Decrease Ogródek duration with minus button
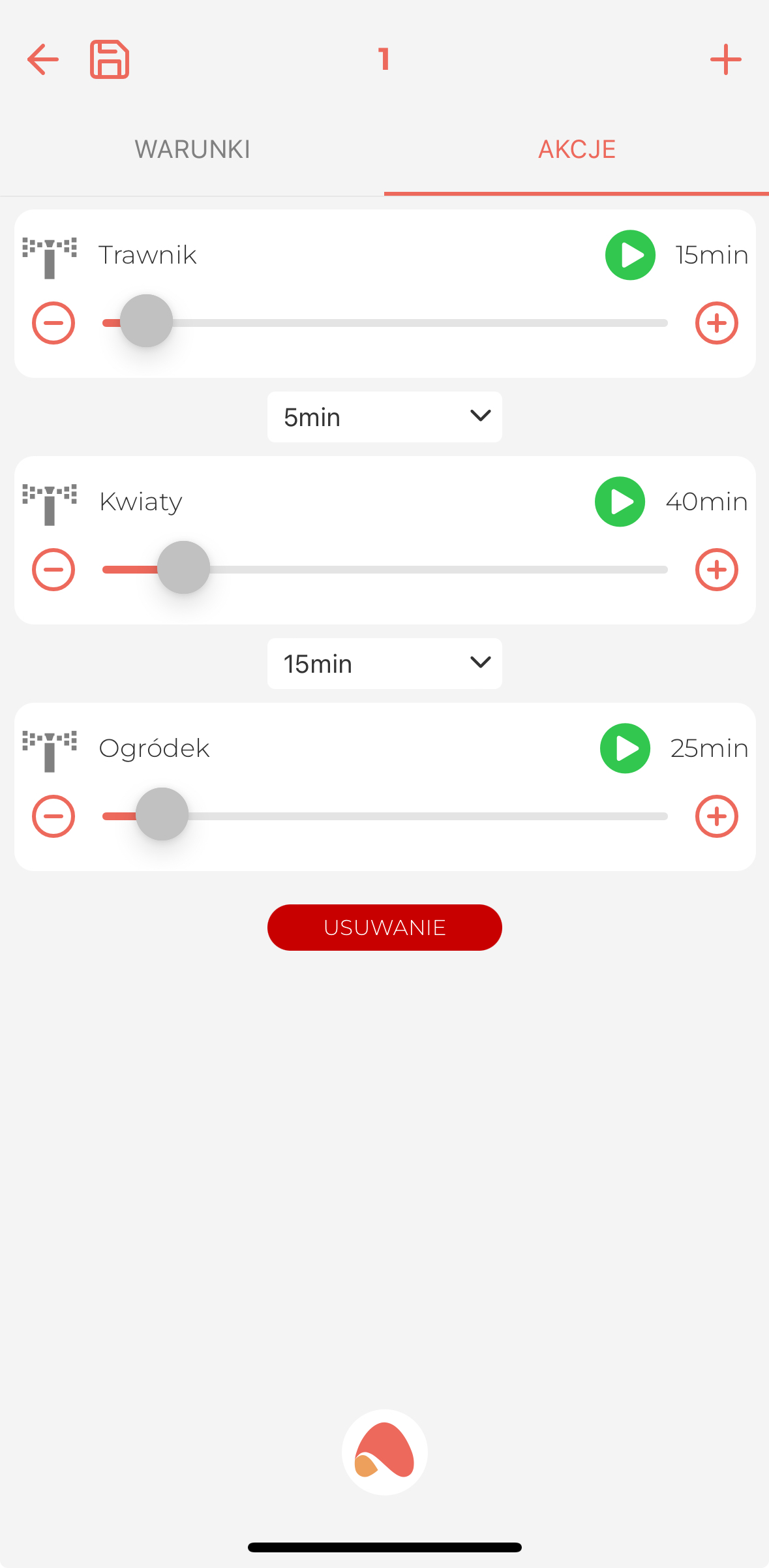The height and width of the screenshot is (1568, 769). click(53, 816)
